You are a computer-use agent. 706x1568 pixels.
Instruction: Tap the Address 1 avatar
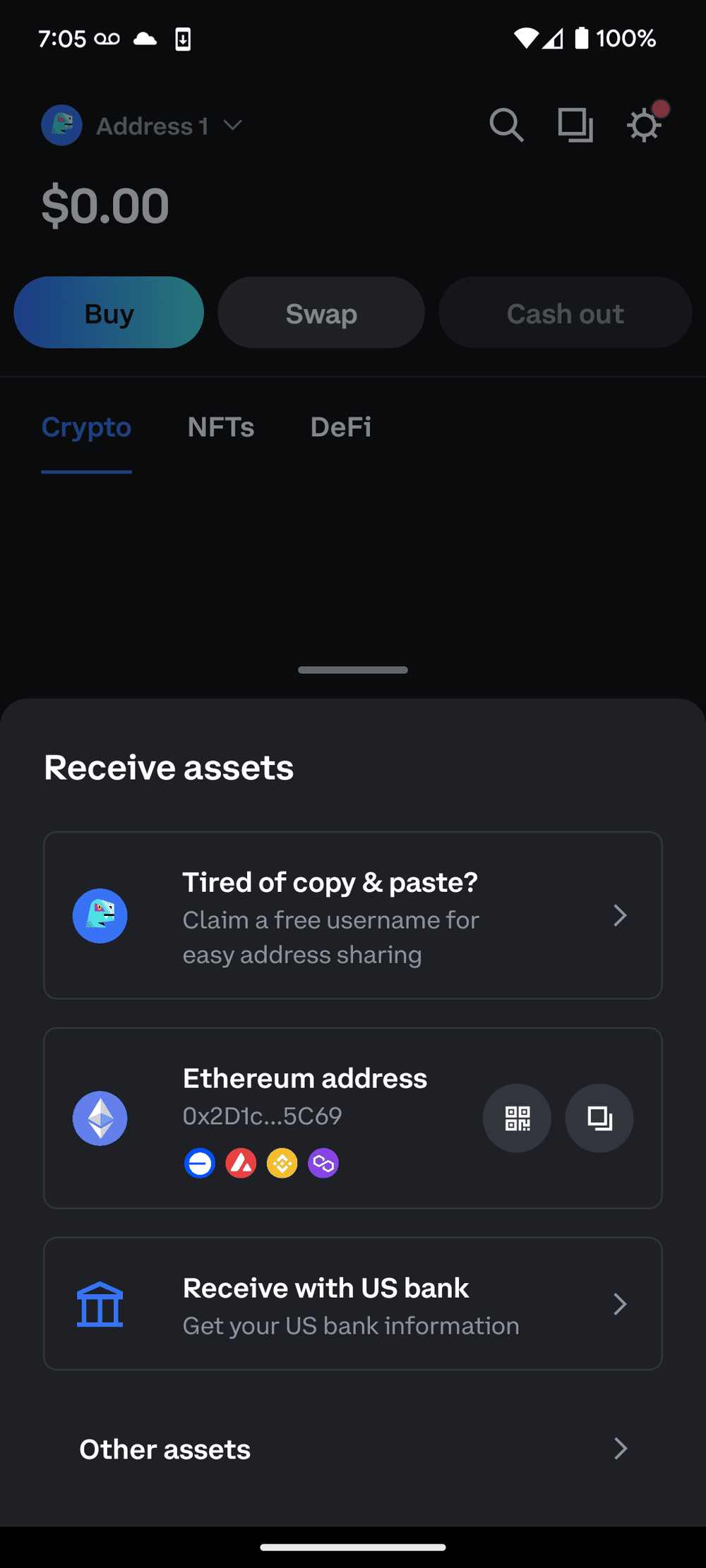pyautogui.click(x=61, y=125)
